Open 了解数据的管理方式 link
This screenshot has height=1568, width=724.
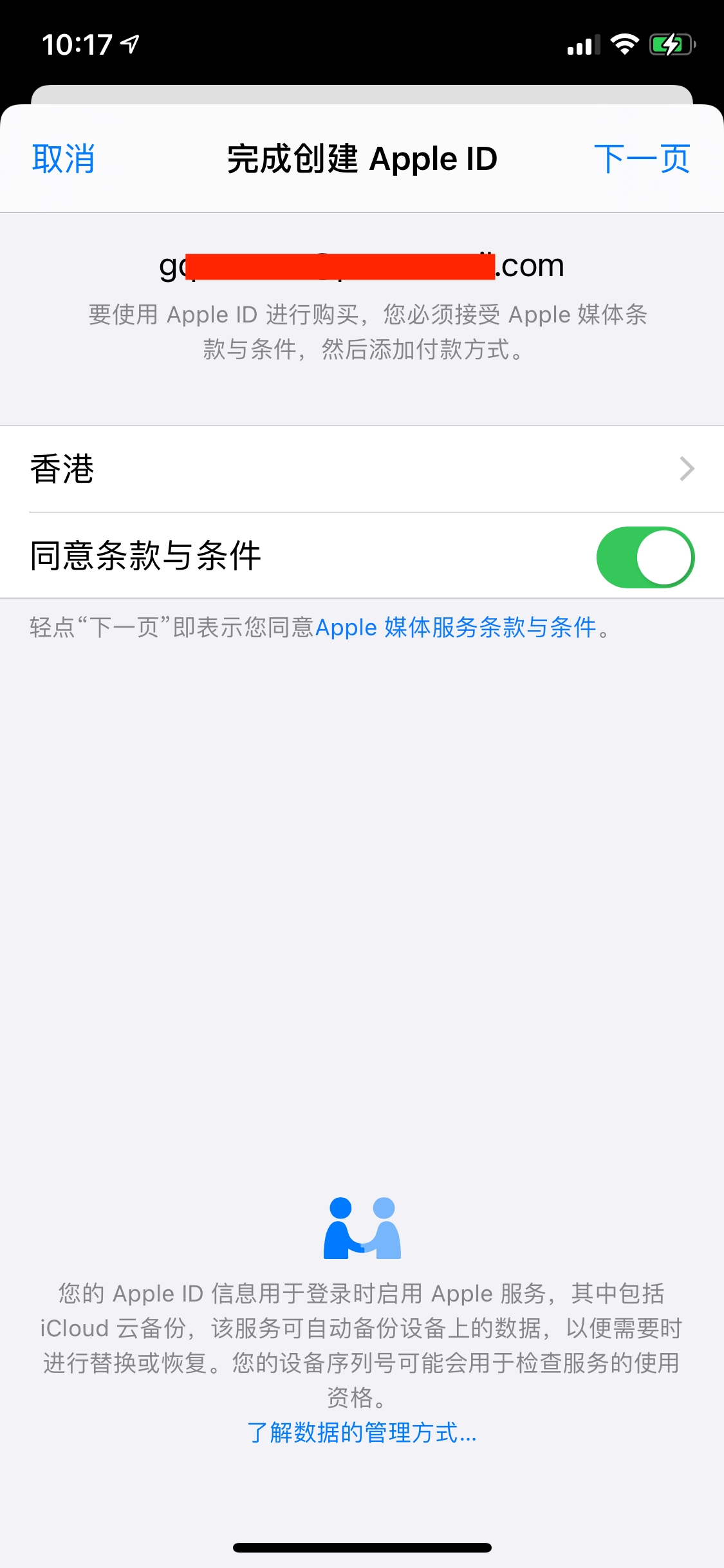click(362, 1433)
